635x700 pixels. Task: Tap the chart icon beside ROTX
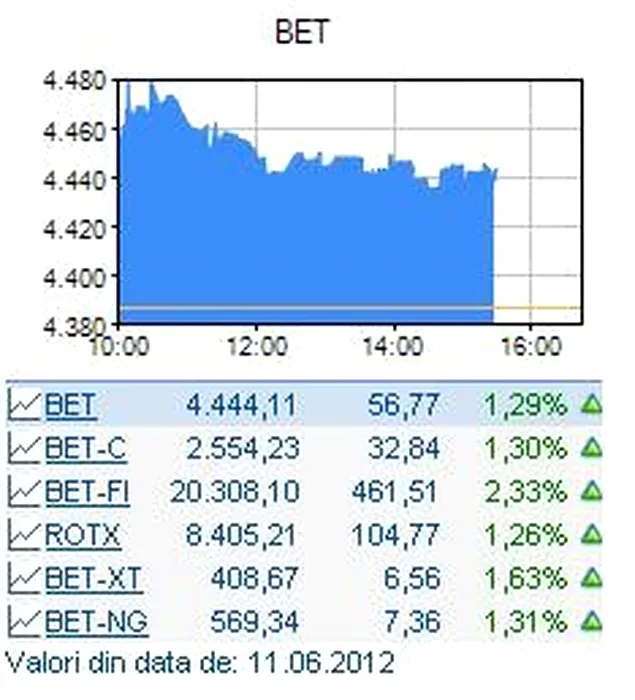point(24,535)
